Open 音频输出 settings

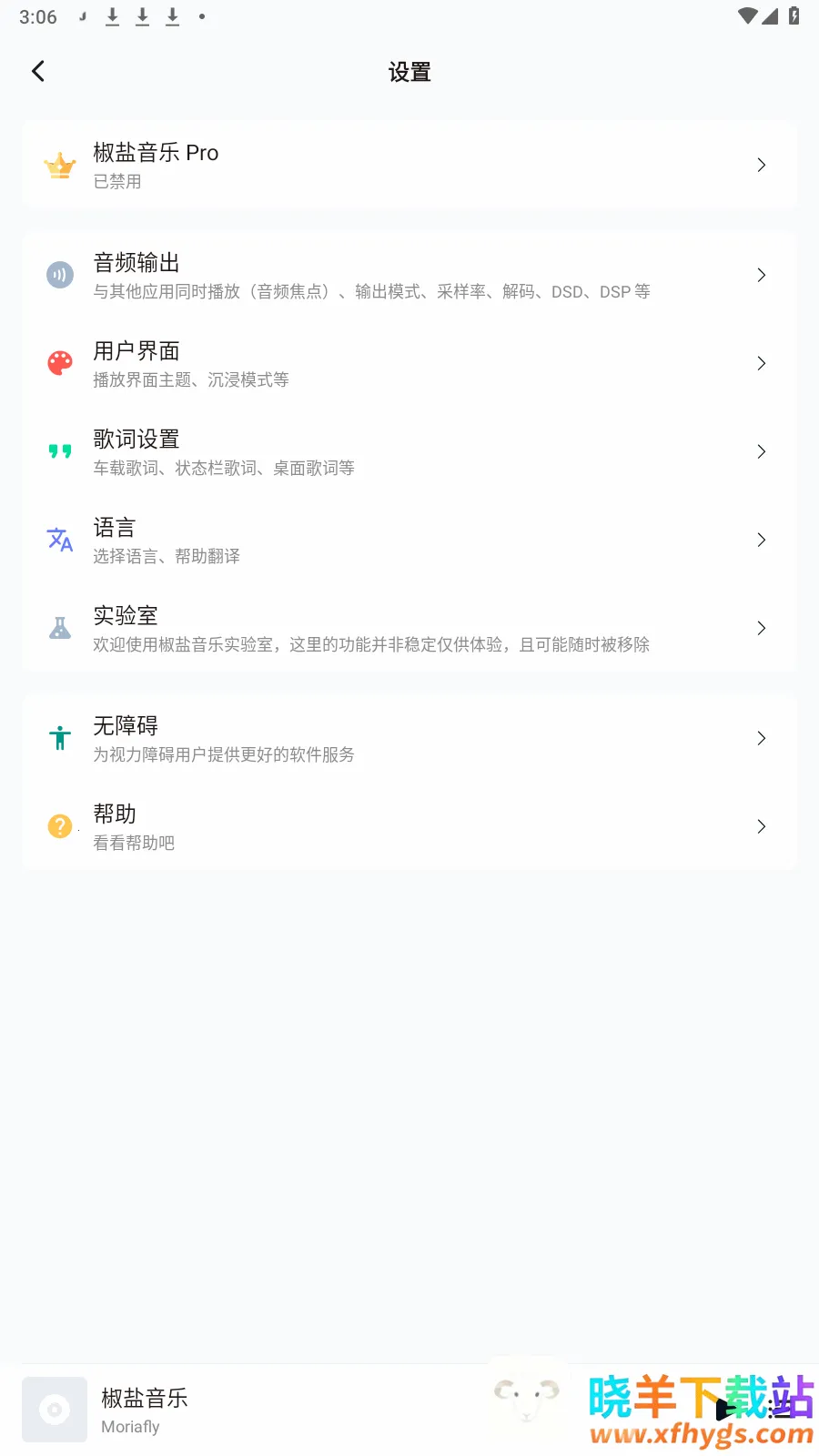409,275
